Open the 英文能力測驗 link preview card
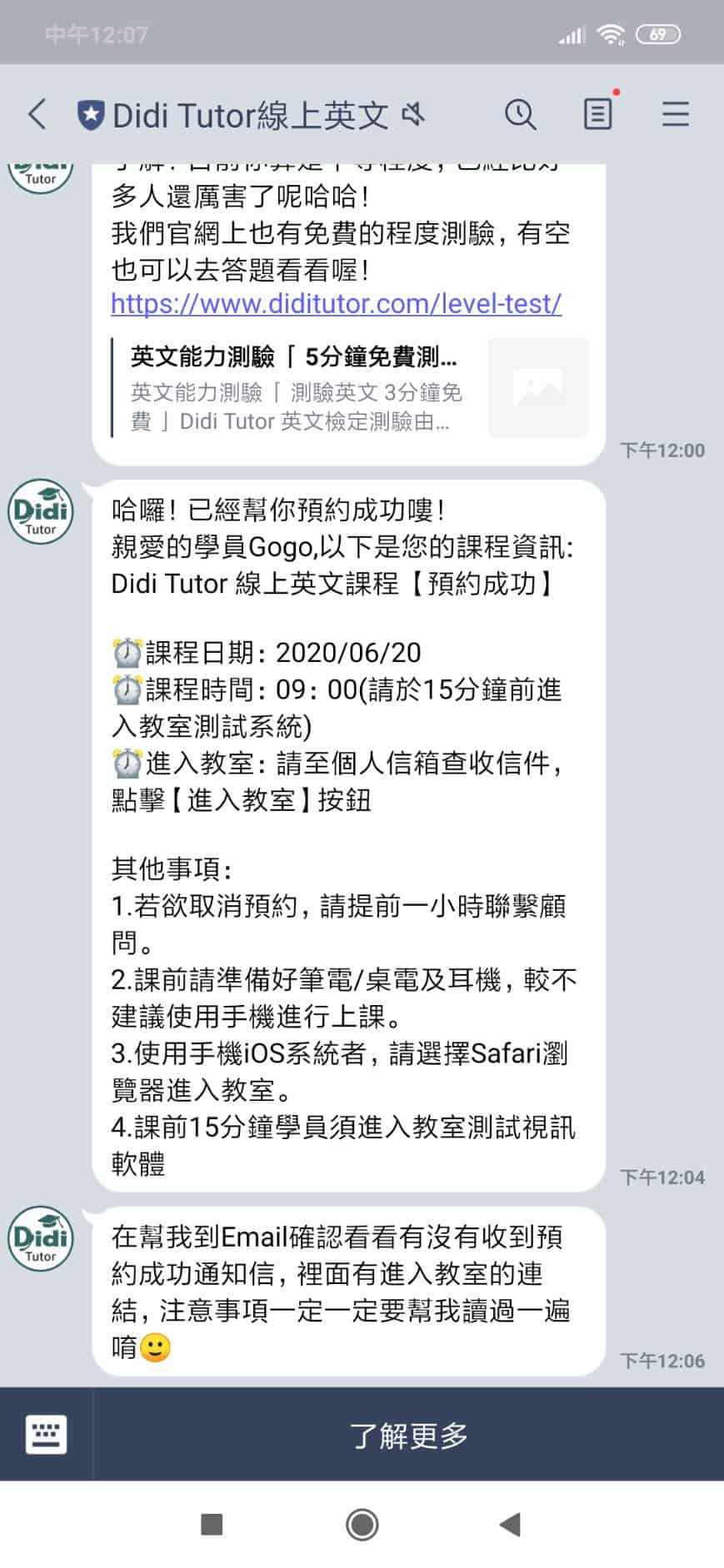 350,388
